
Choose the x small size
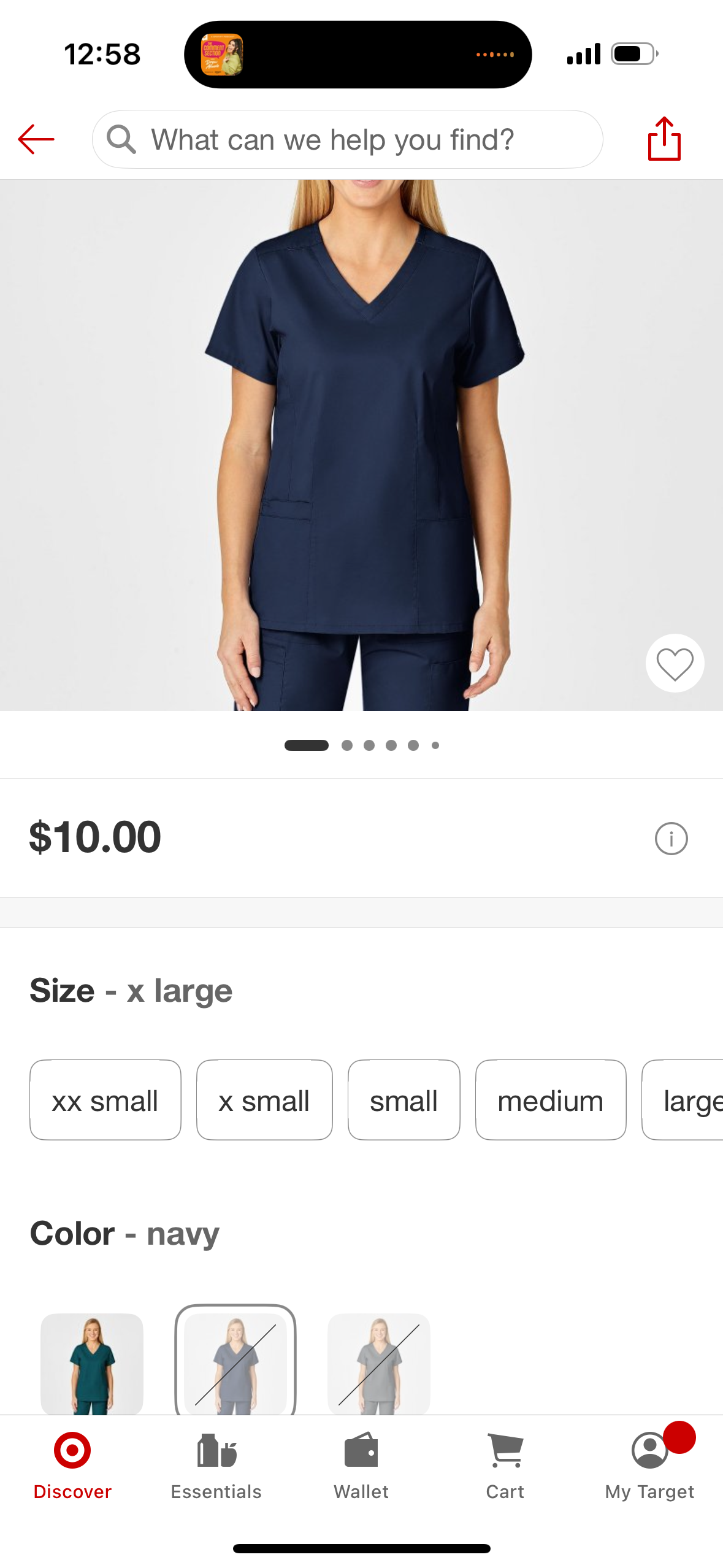[x=264, y=1100]
